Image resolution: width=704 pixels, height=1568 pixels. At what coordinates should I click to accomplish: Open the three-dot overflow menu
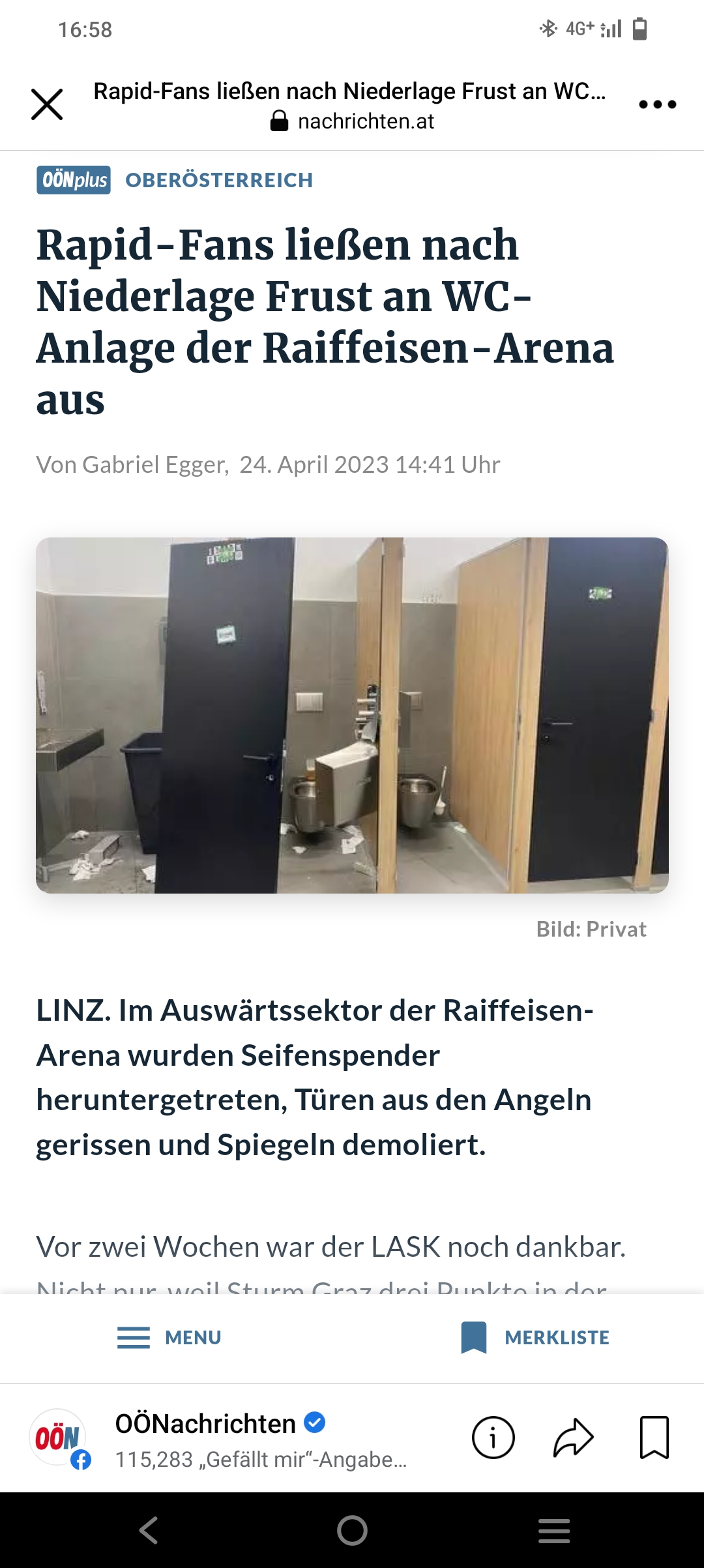click(657, 104)
